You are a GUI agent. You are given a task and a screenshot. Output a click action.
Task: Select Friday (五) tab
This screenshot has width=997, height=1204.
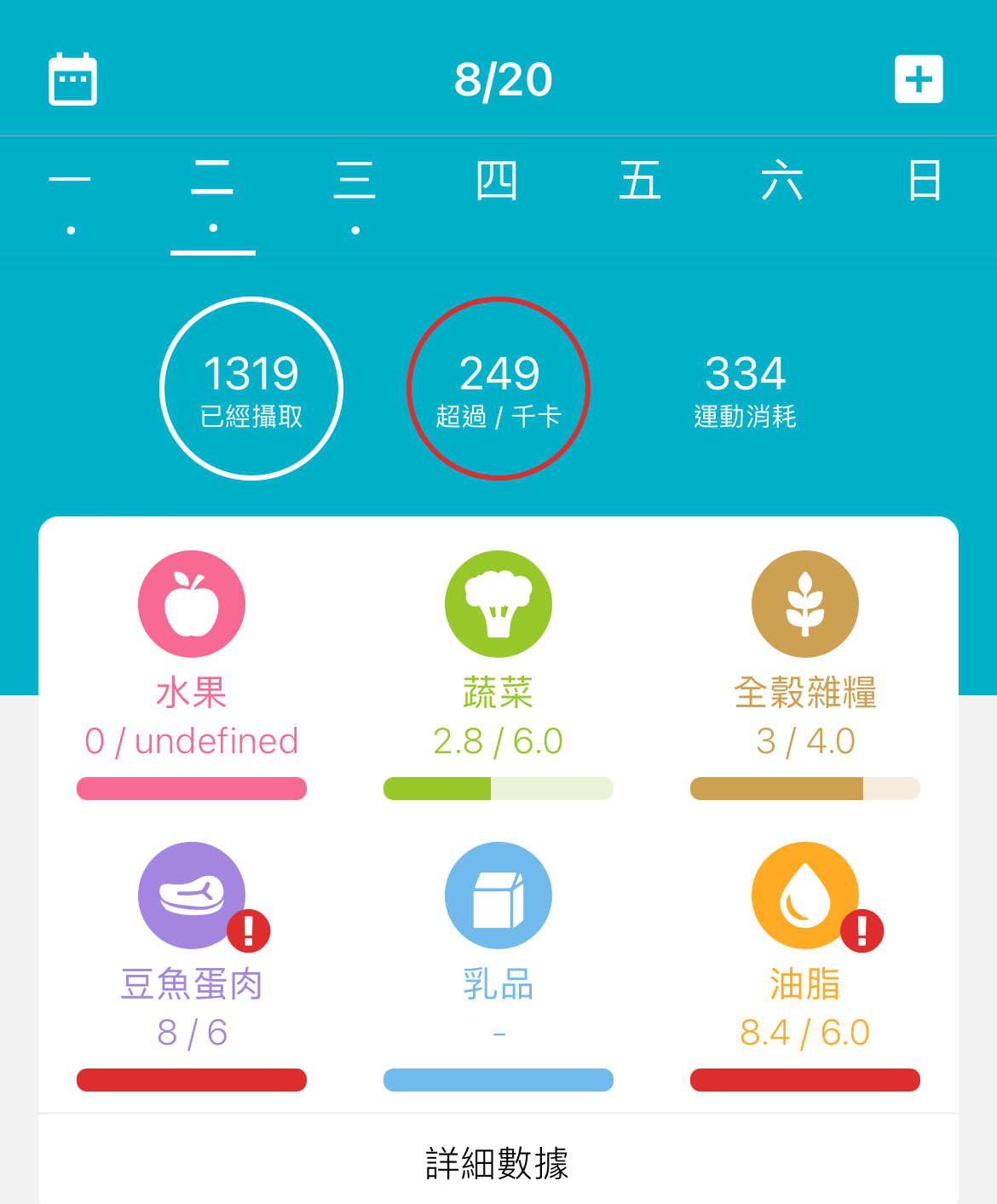(640, 181)
